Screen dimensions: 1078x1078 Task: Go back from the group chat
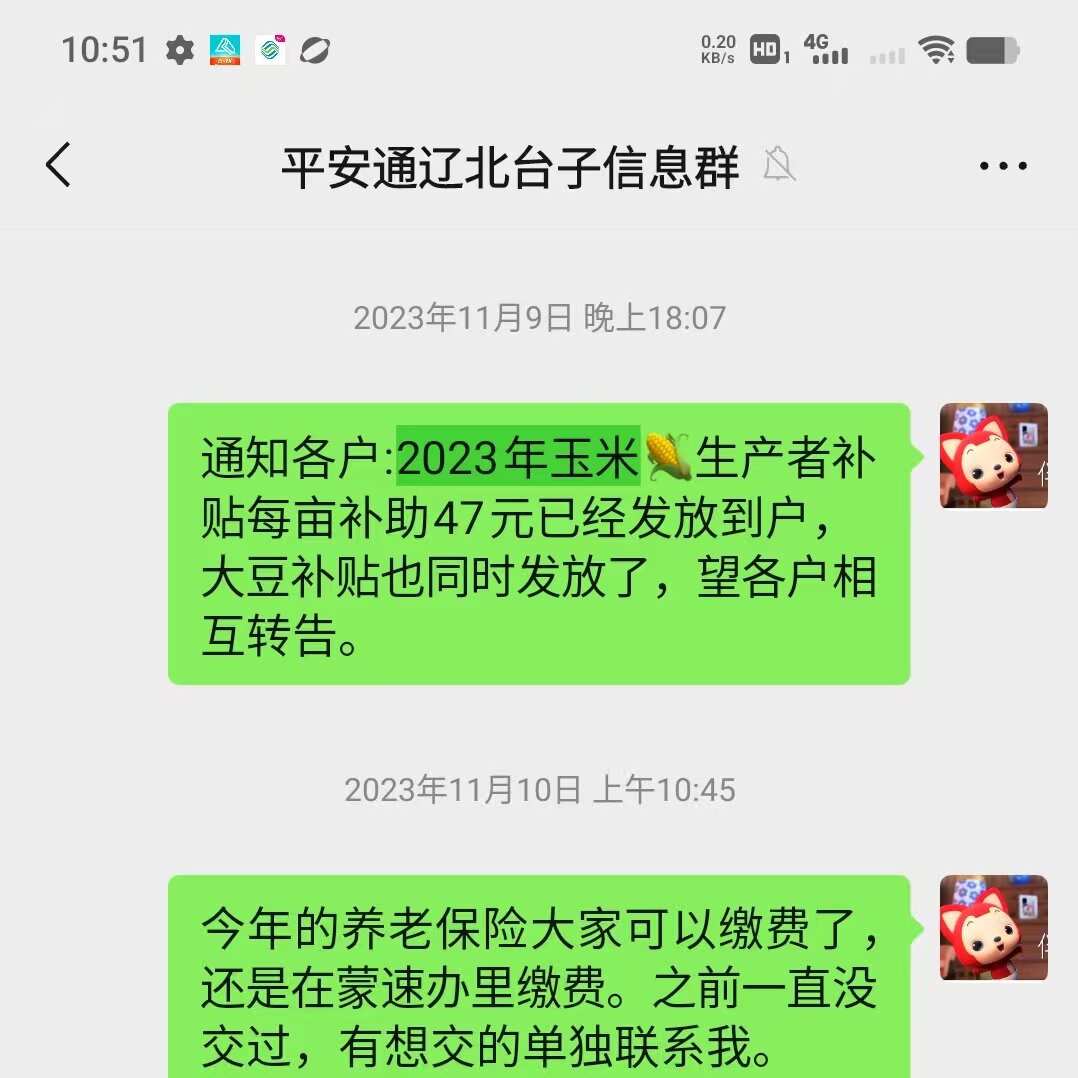[x=59, y=165]
